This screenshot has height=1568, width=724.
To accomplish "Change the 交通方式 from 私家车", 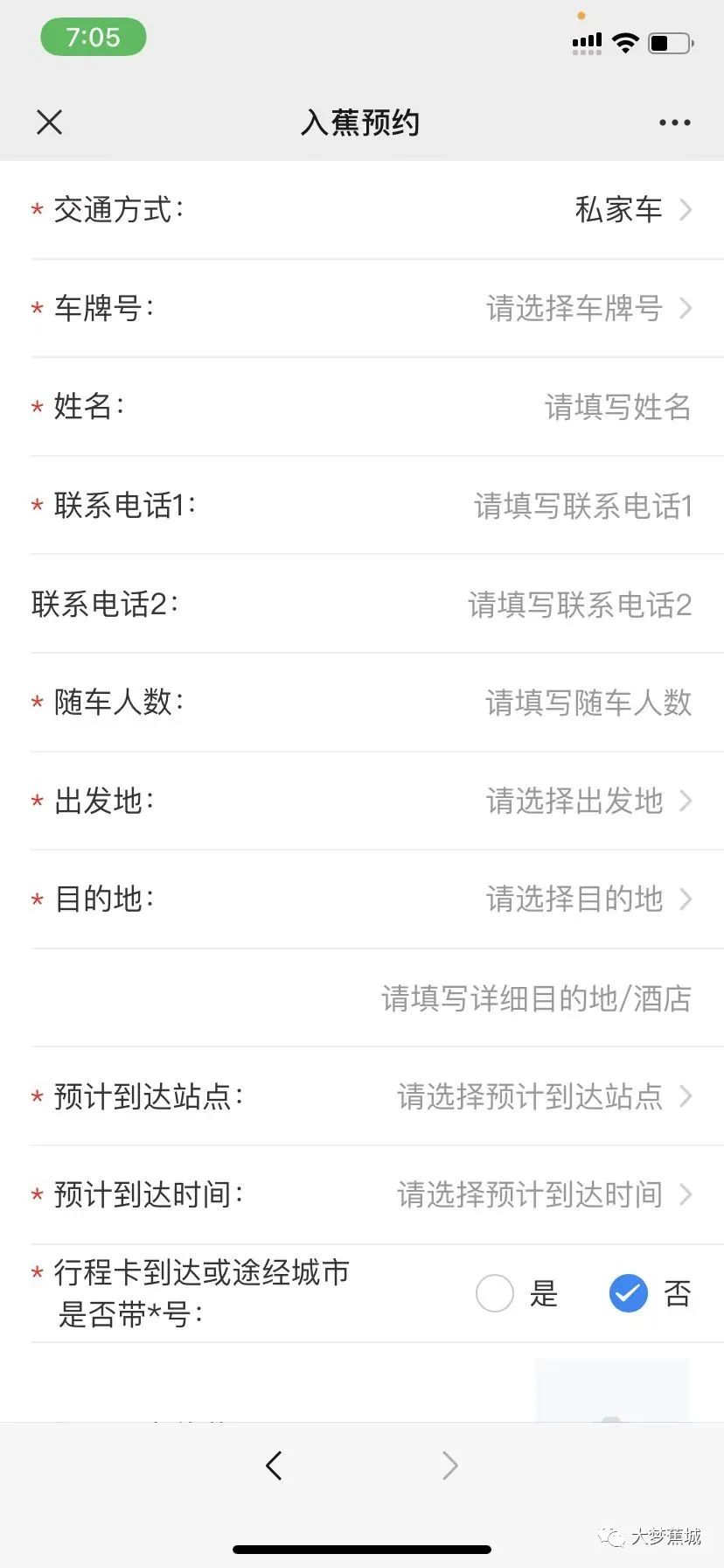I will (x=618, y=210).
